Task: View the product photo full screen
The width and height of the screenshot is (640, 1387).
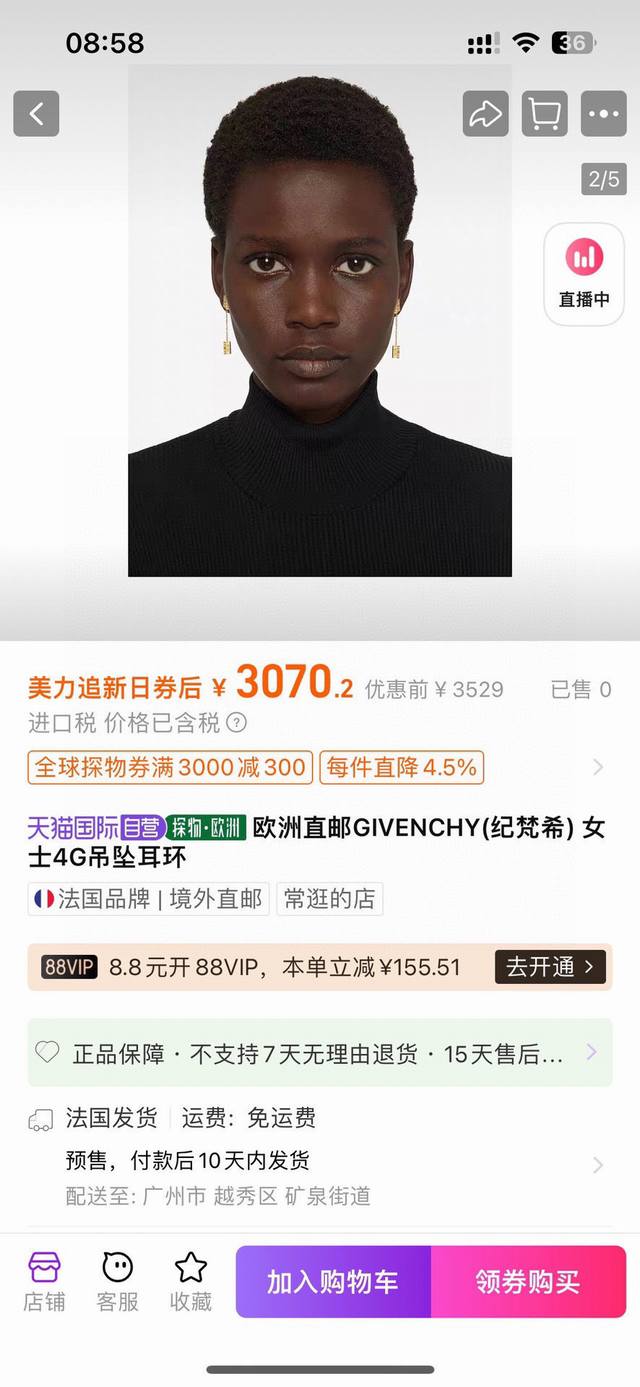Action: point(319,320)
